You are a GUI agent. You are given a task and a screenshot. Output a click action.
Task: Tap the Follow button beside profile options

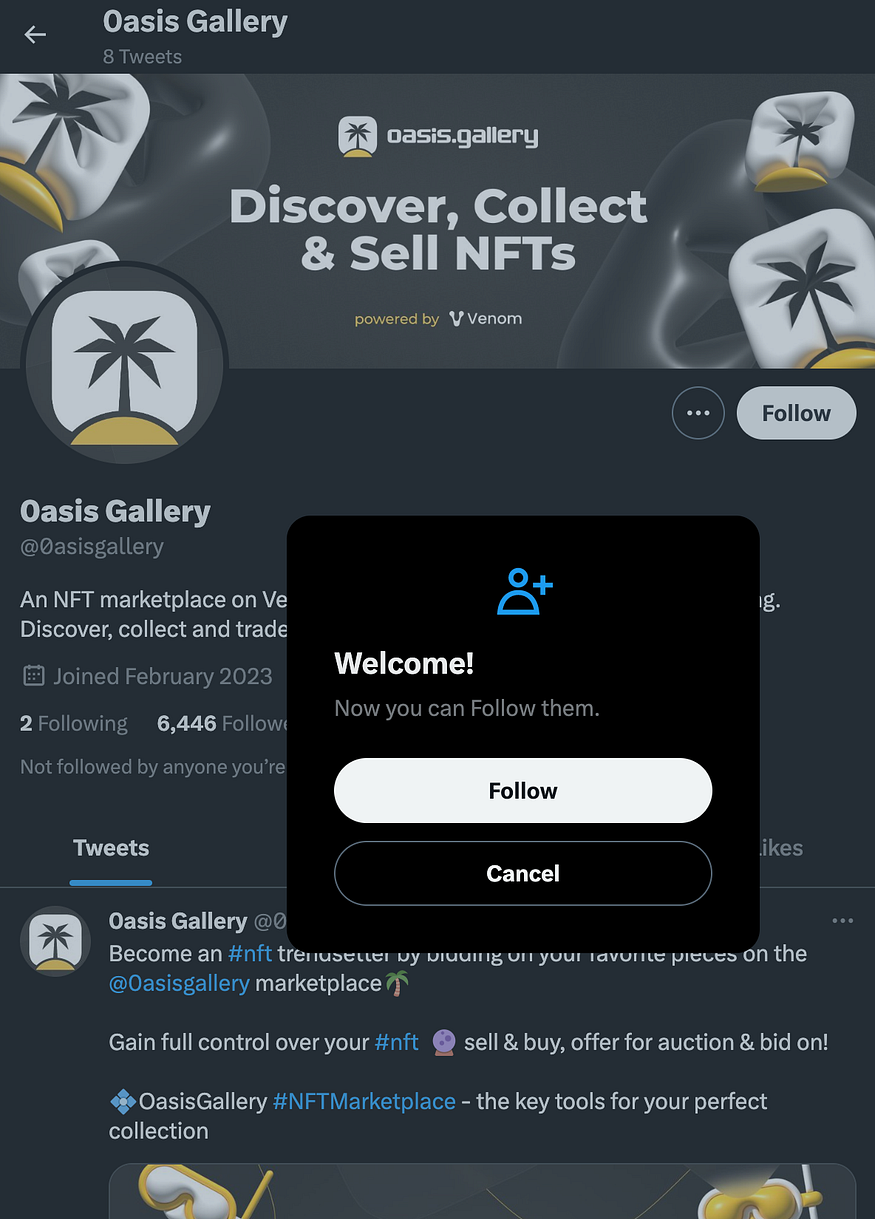pos(796,413)
